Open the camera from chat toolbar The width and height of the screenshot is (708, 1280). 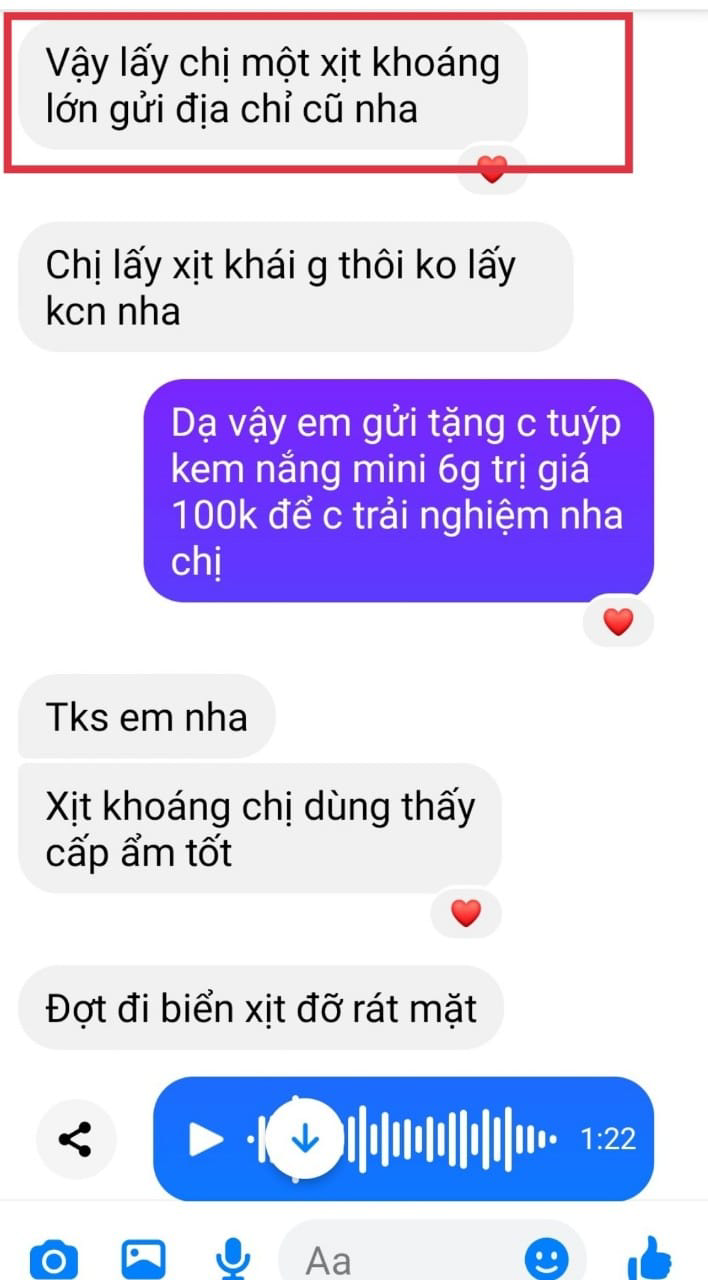[x=53, y=1258]
